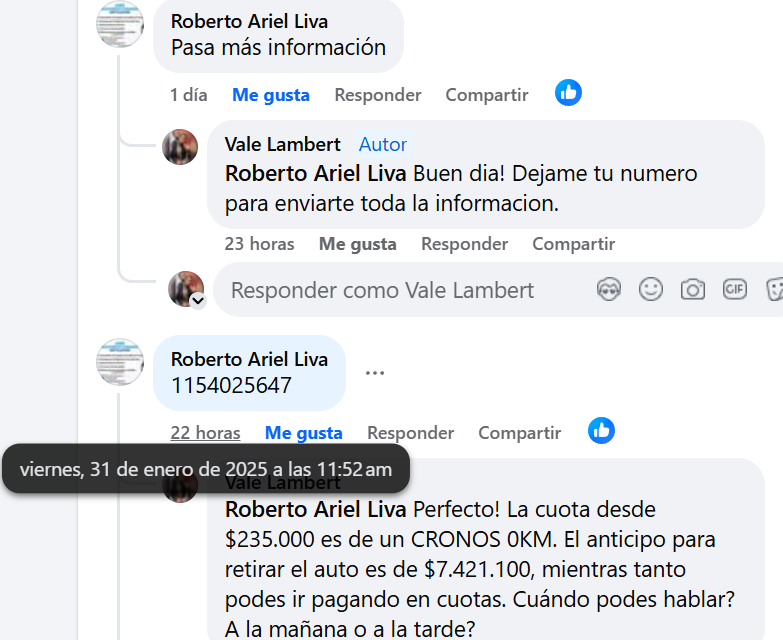Attach a photo with the camera icon
Image resolution: width=783 pixels, height=640 pixels.
coord(693,290)
